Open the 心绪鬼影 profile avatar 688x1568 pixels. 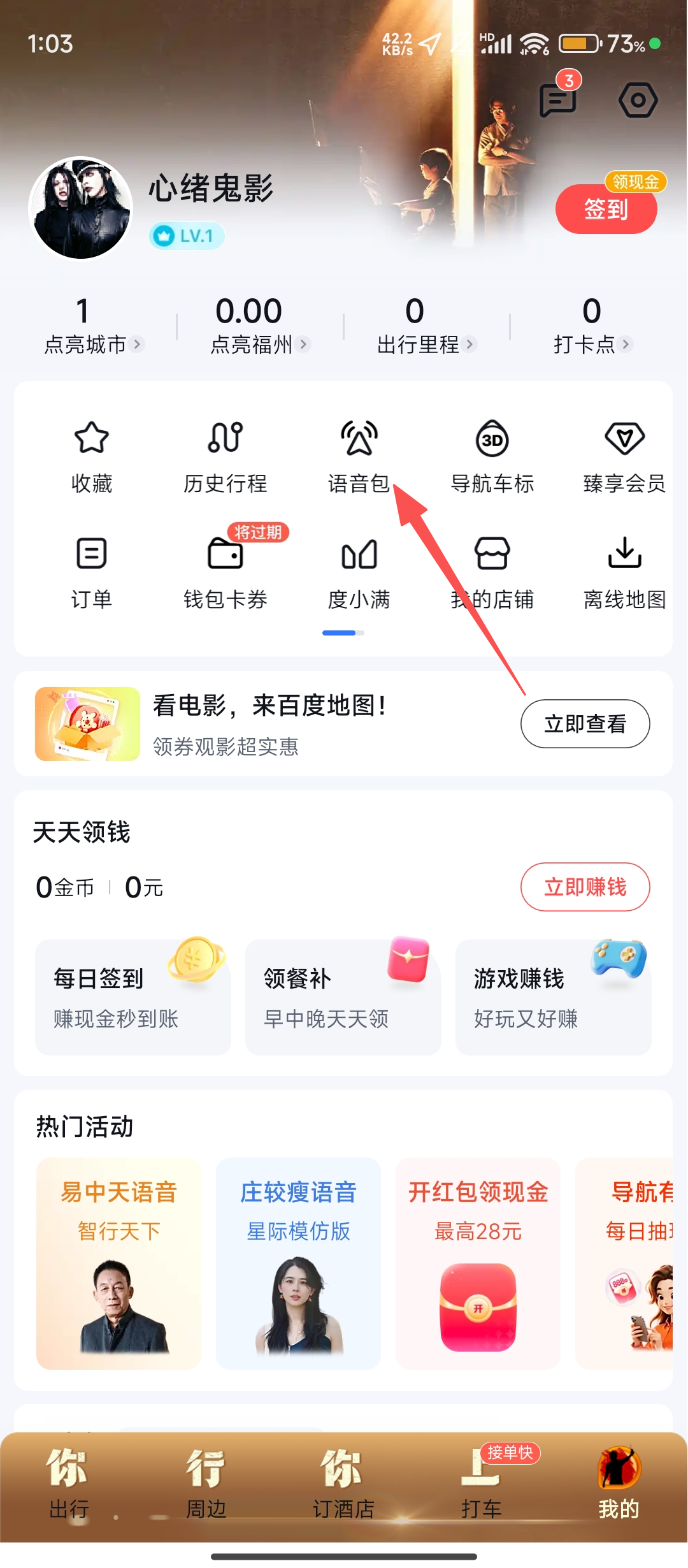81,208
